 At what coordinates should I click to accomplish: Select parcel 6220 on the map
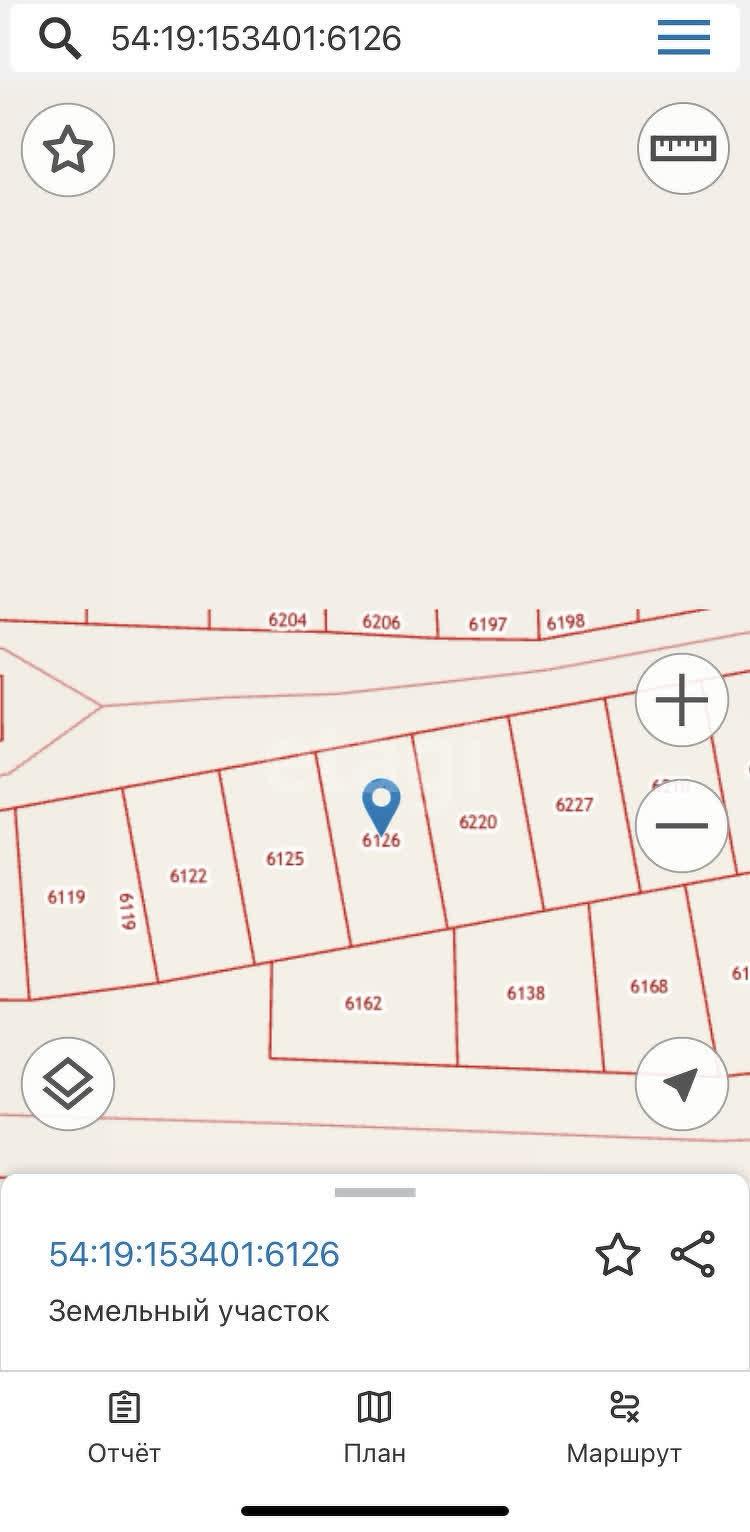pos(478,822)
